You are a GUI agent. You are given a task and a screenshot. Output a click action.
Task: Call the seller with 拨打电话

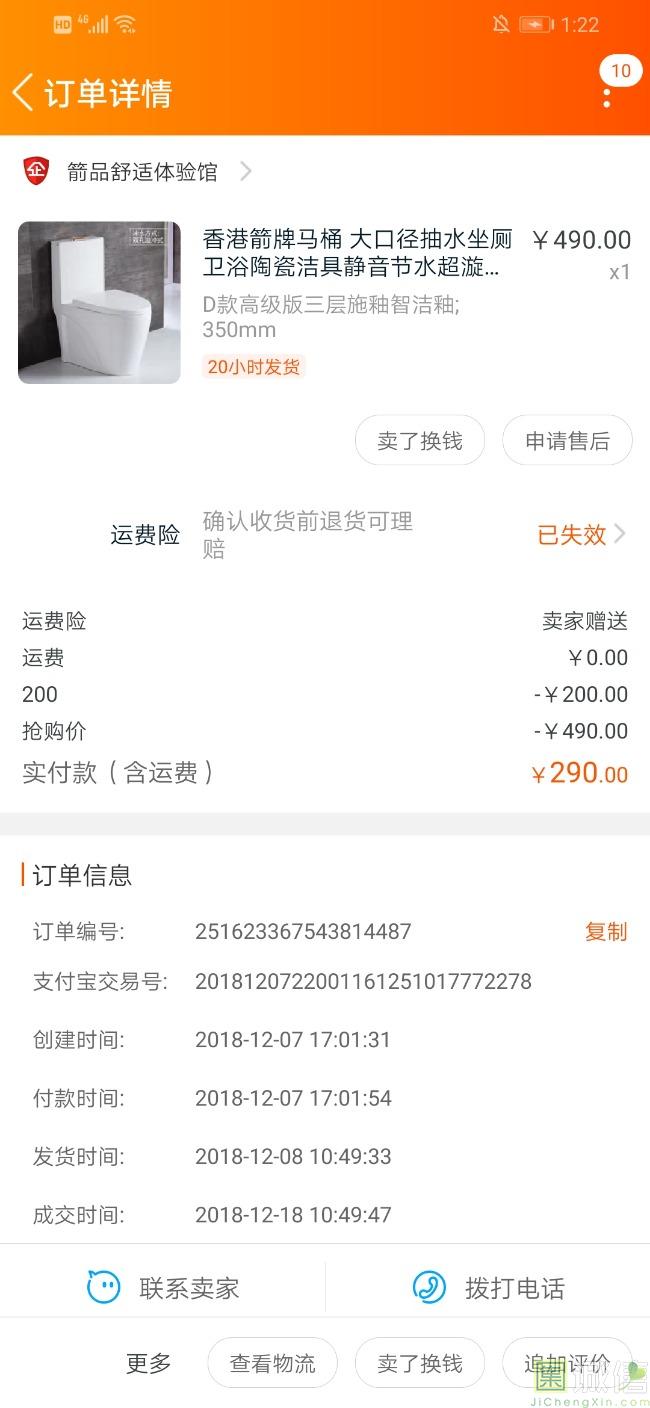[x=488, y=1288]
